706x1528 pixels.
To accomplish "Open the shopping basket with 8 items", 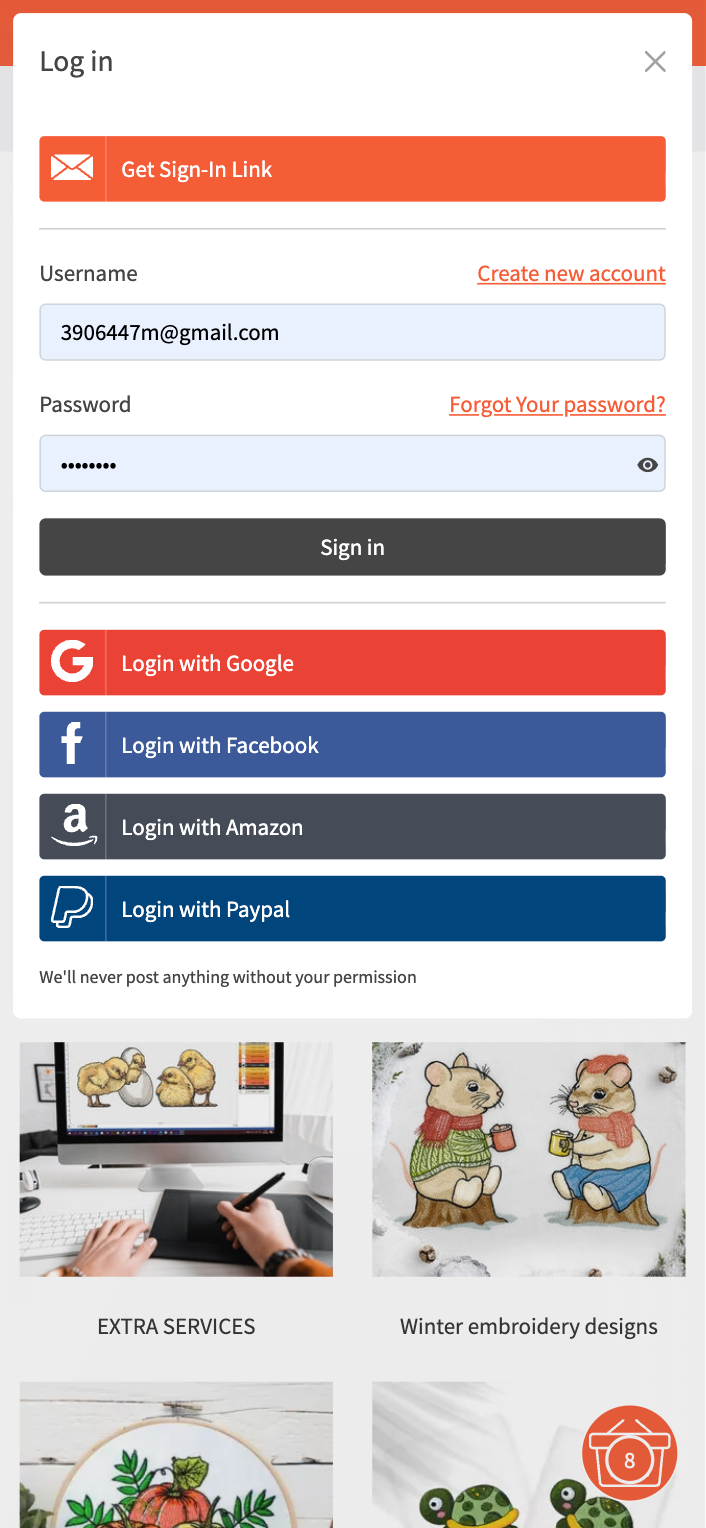I will [x=629, y=1454].
